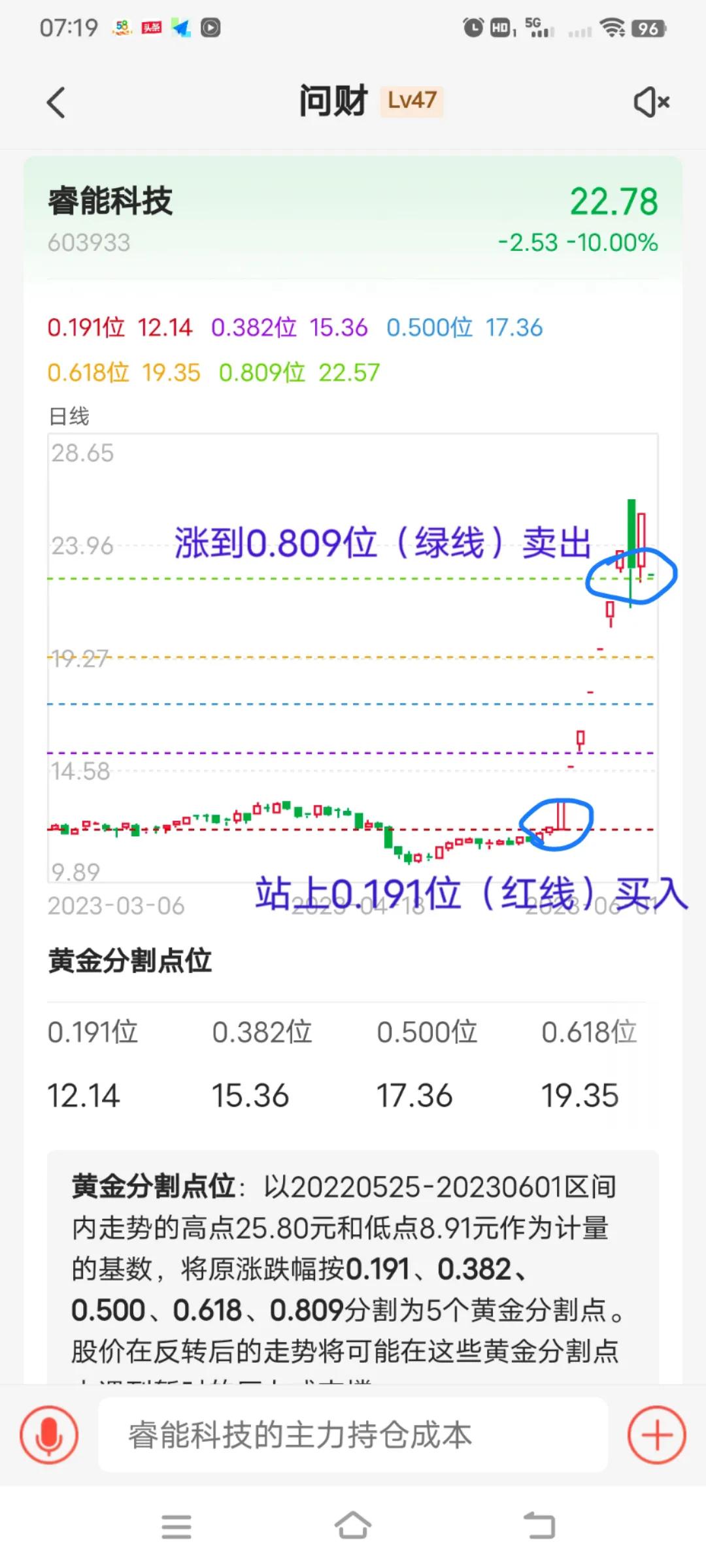The height and width of the screenshot is (1568, 706).
Task: Unmute the speaker by tapping mute toggle
Action: pyautogui.click(x=652, y=101)
